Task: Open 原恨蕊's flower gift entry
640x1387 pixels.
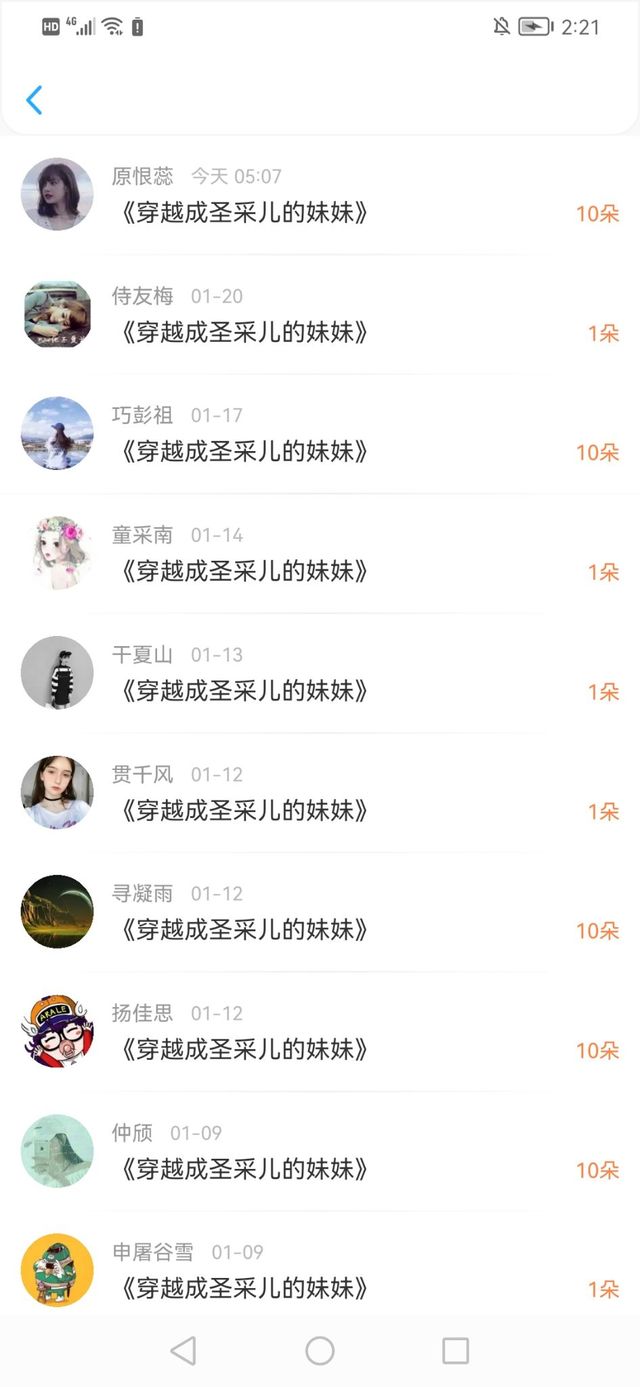Action: pos(320,195)
